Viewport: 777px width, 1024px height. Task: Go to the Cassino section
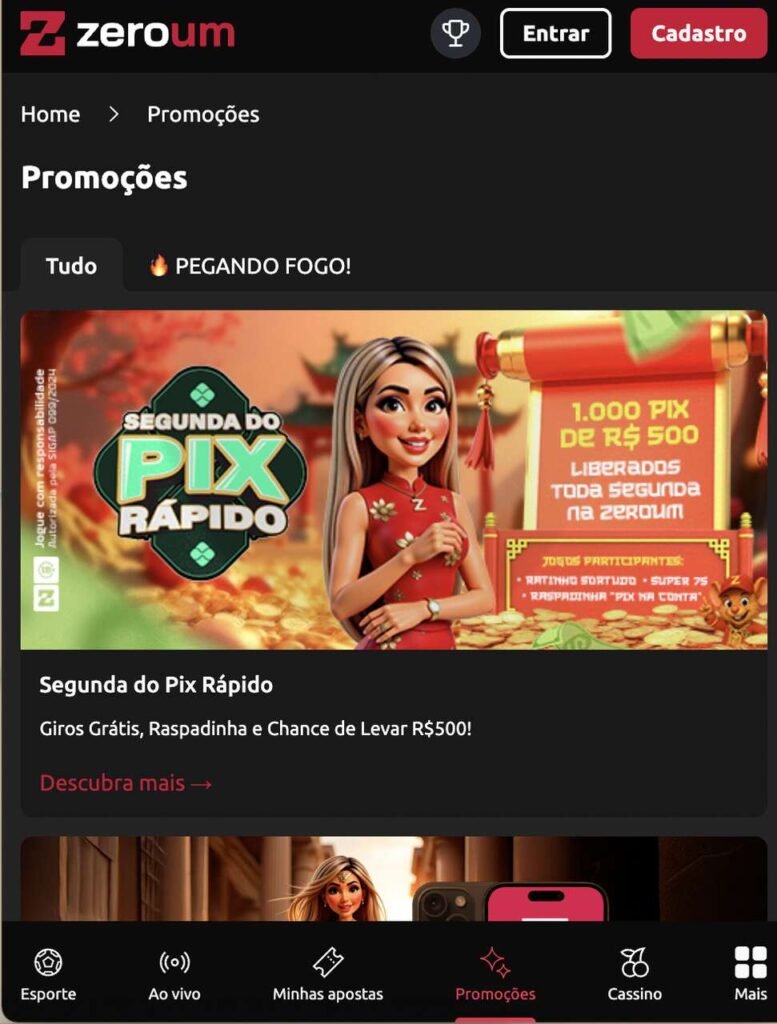(634, 974)
